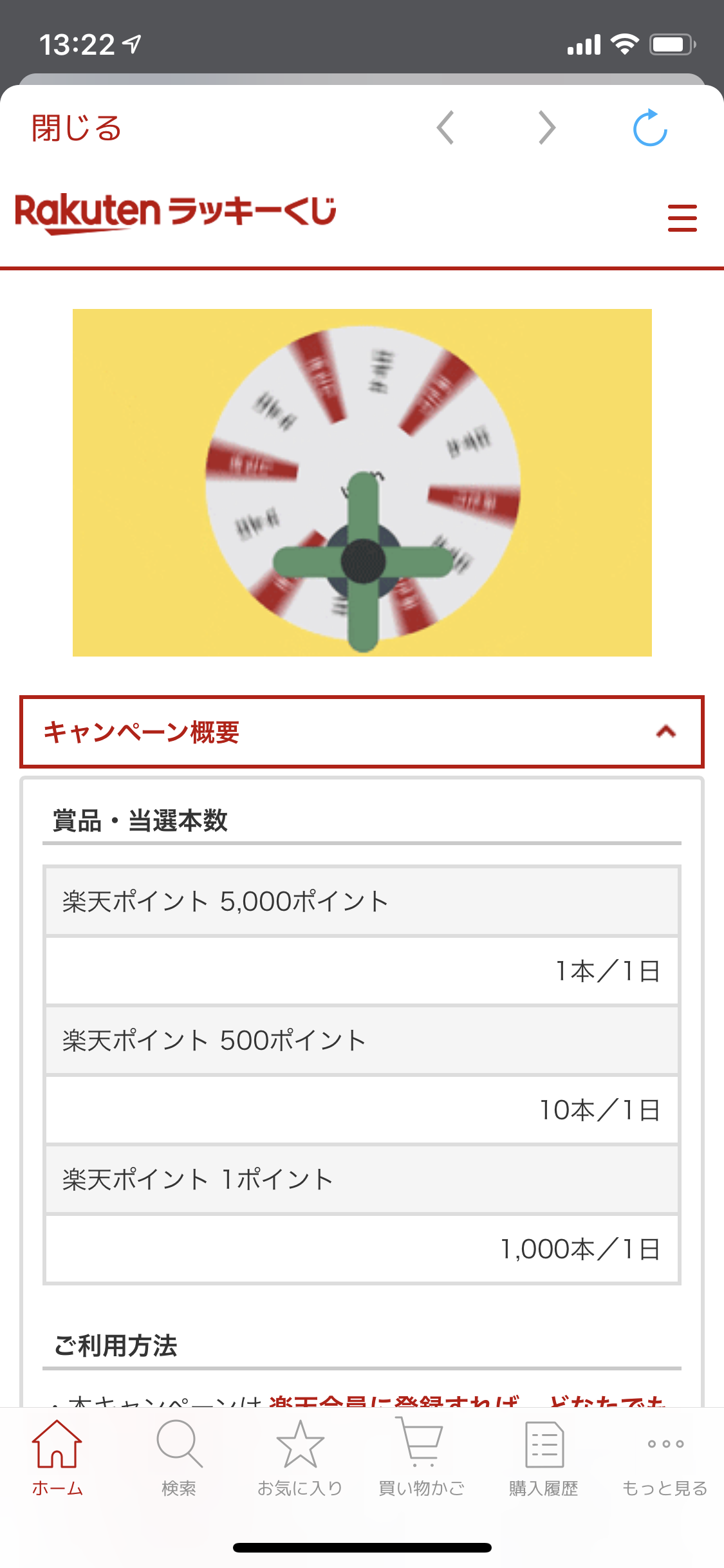
Task: Go back to the previous page
Action: pos(445,127)
